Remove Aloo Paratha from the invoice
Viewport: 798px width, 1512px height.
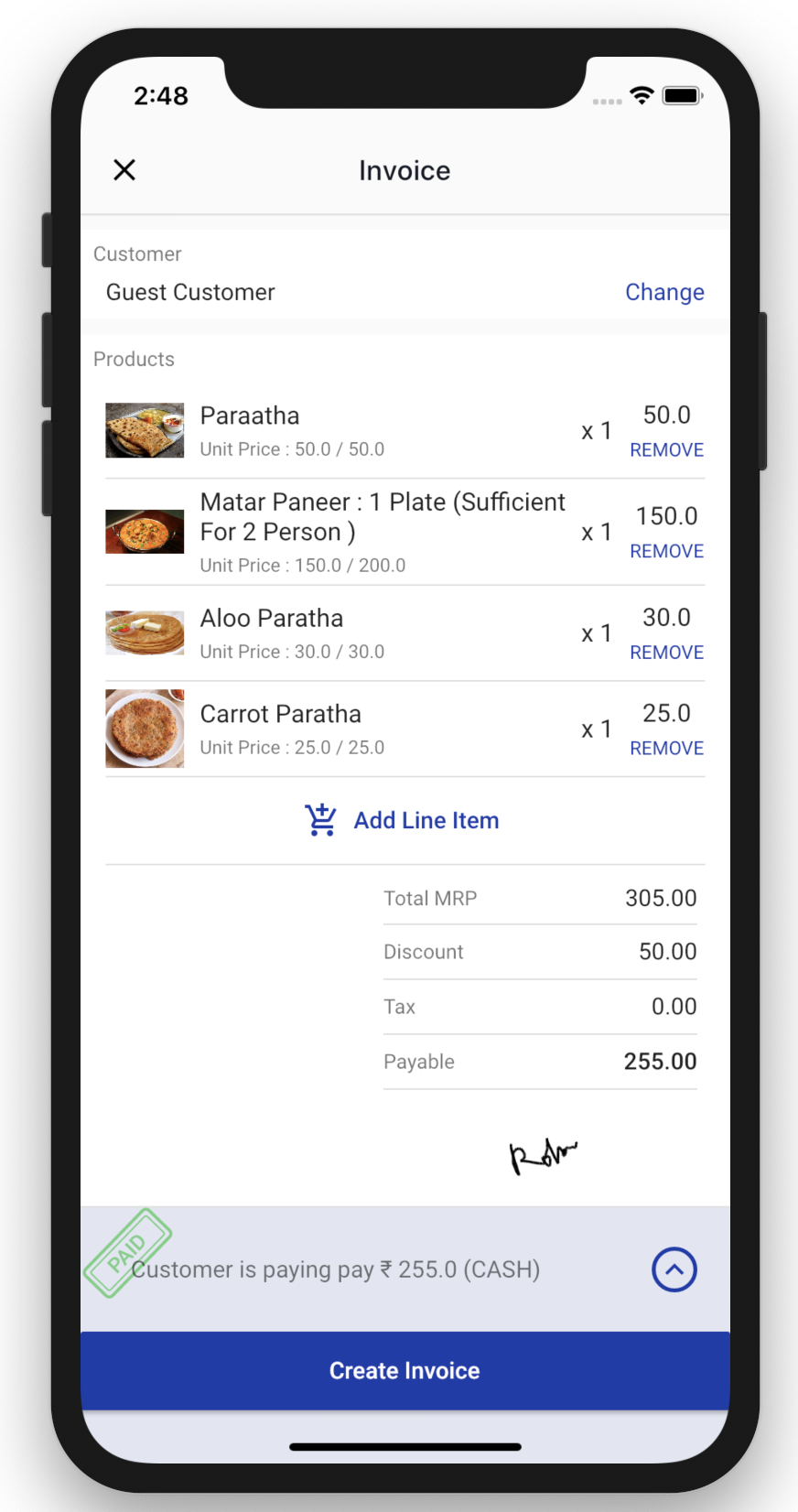[x=666, y=653]
